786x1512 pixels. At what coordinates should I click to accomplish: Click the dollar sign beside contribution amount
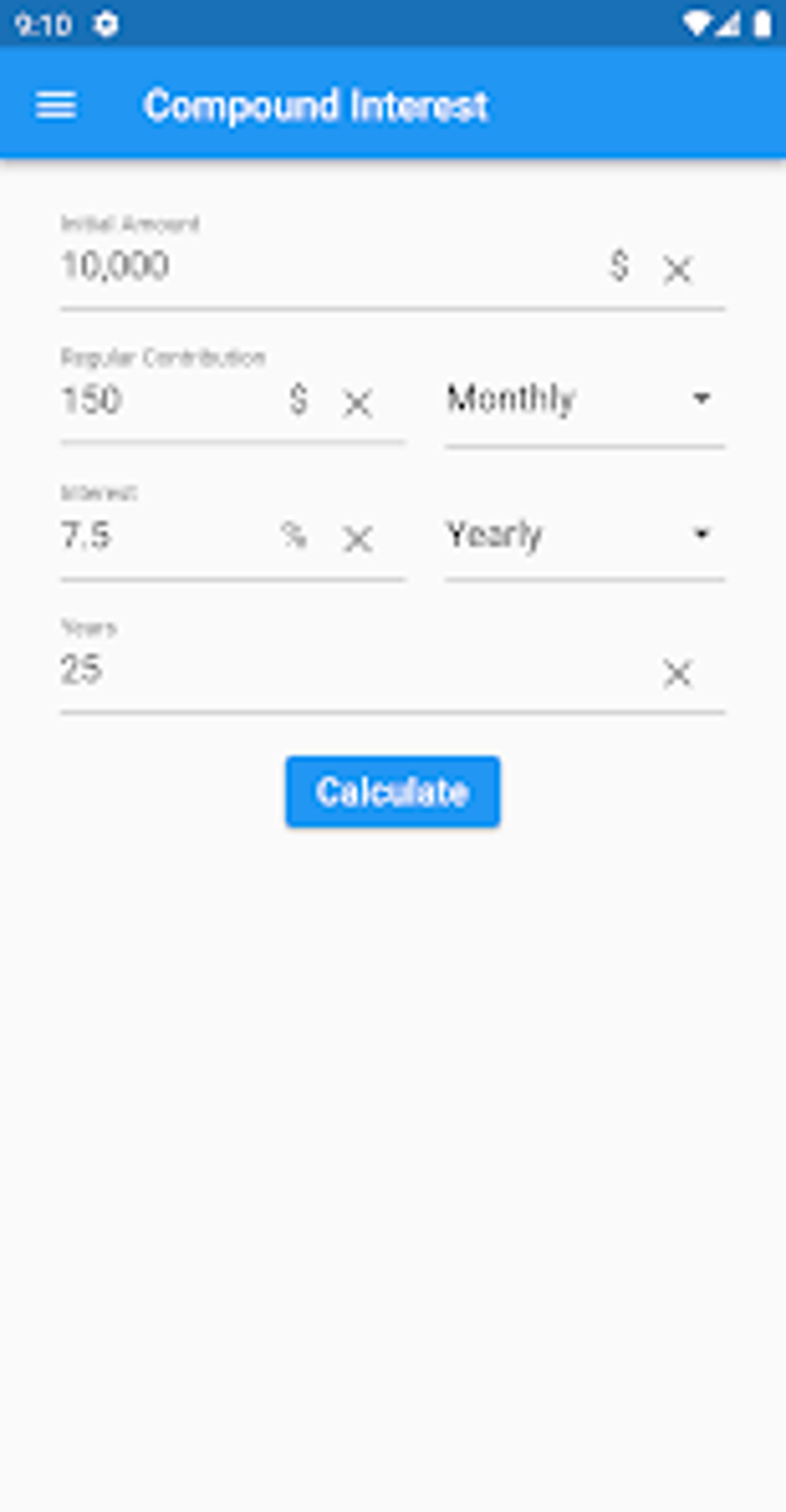297,399
